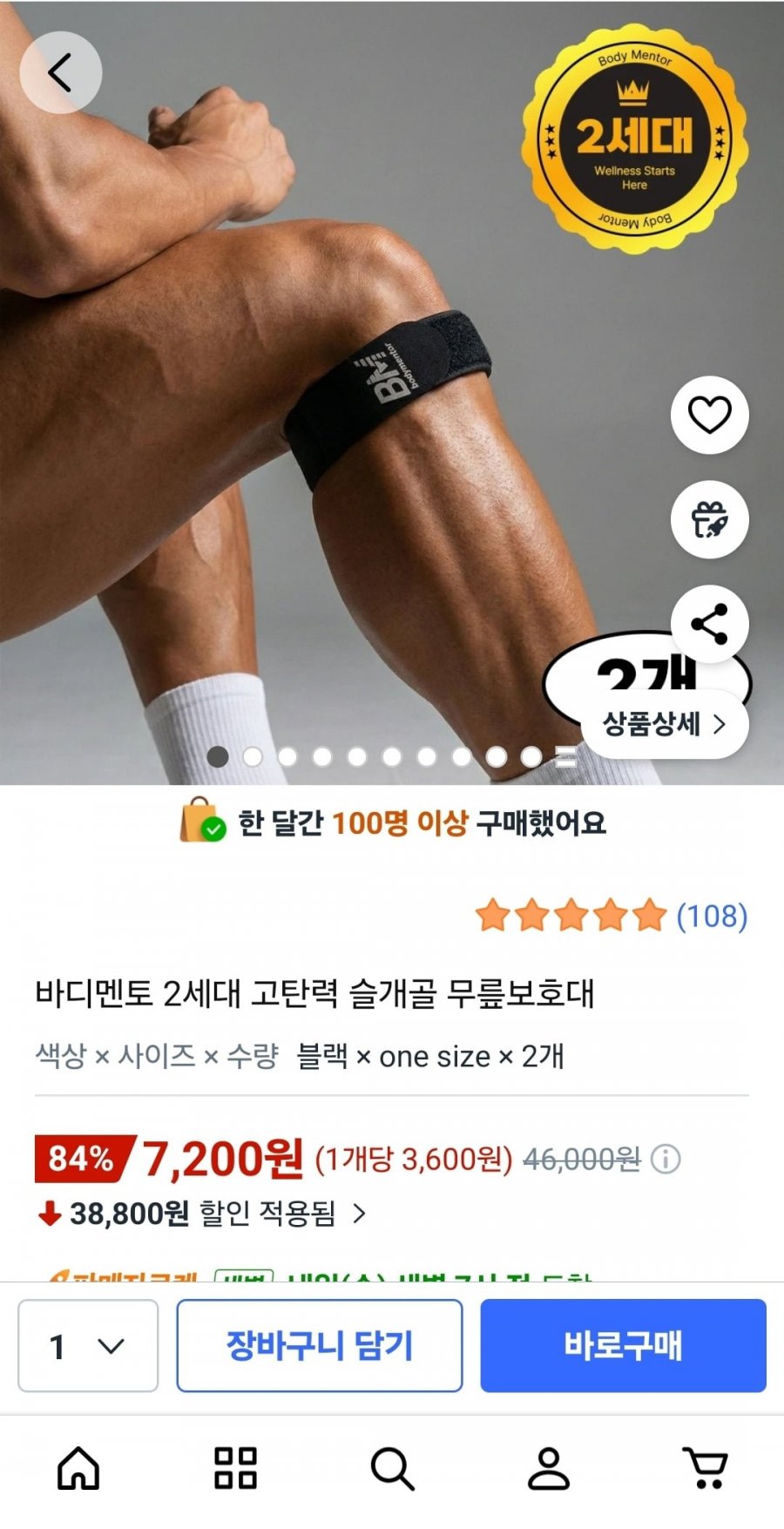Open 상품상세 product details
The image size is (784, 1529).
(x=665, y=724)
